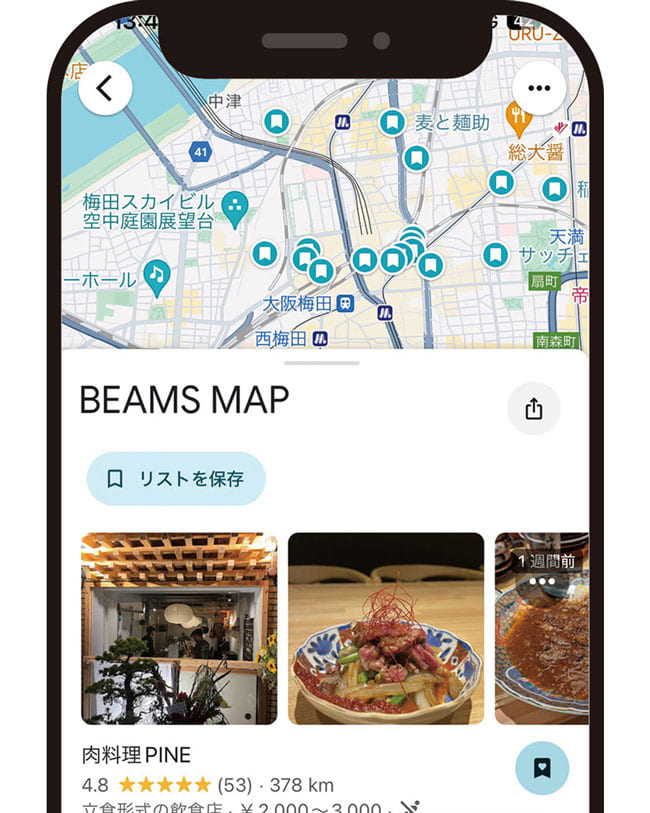Image resolution: width=650 pixels, height=813 pixels.
Task: Go back using the arrow button
Action: (x=106, y=88)
